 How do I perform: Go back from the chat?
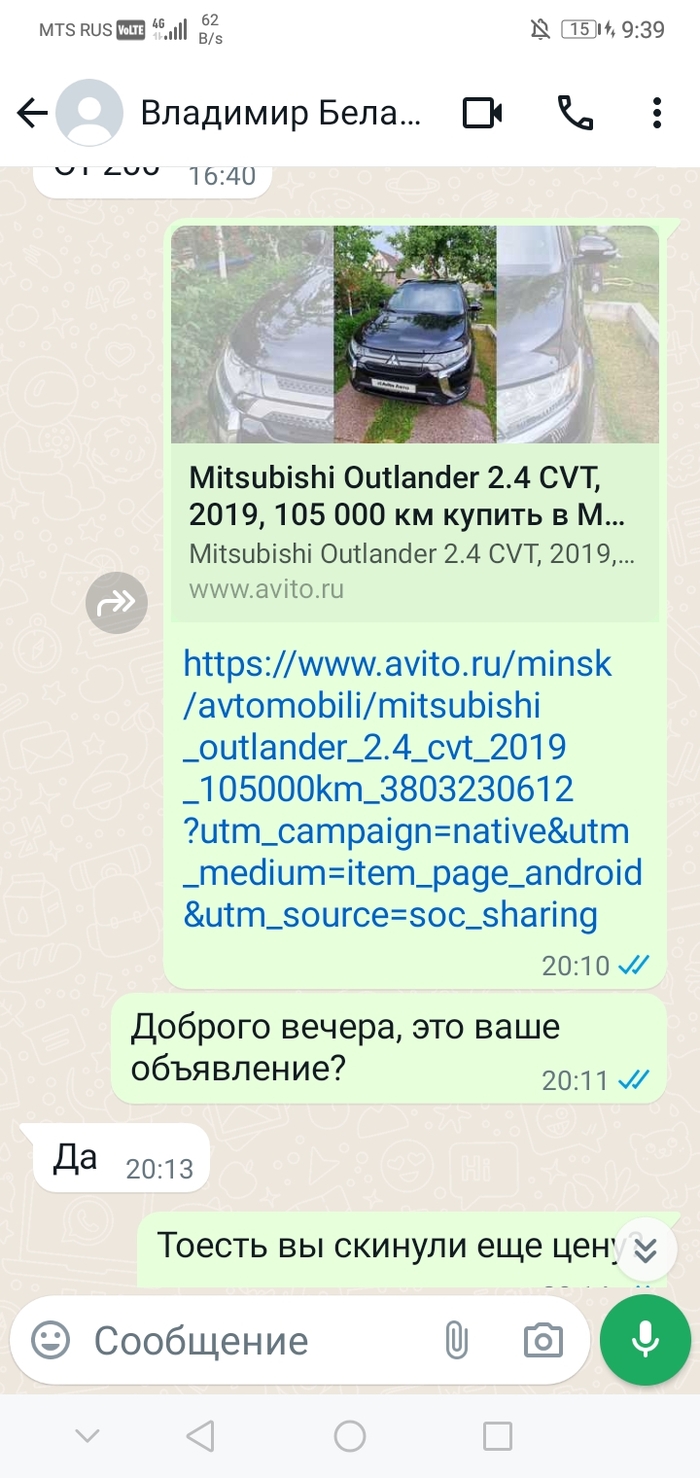(32, 114)
